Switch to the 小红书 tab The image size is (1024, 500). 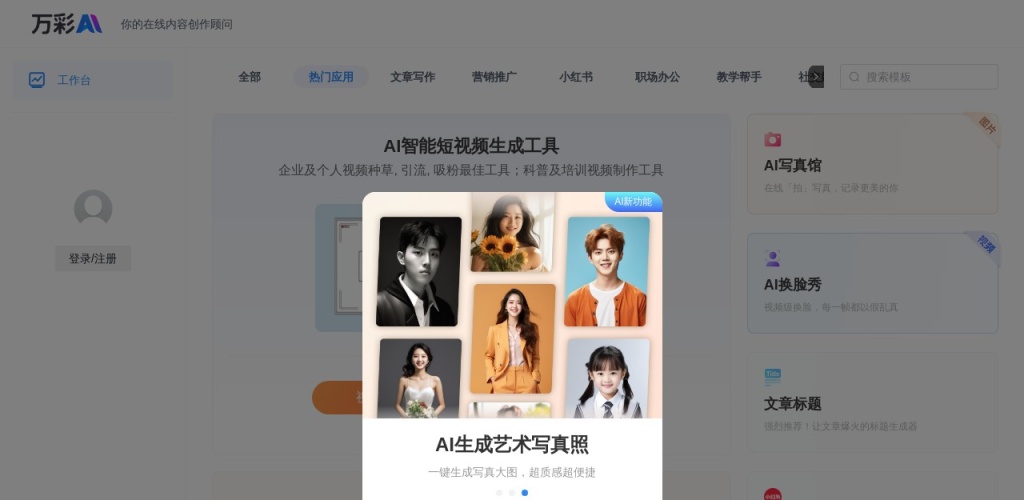(576, 77)
